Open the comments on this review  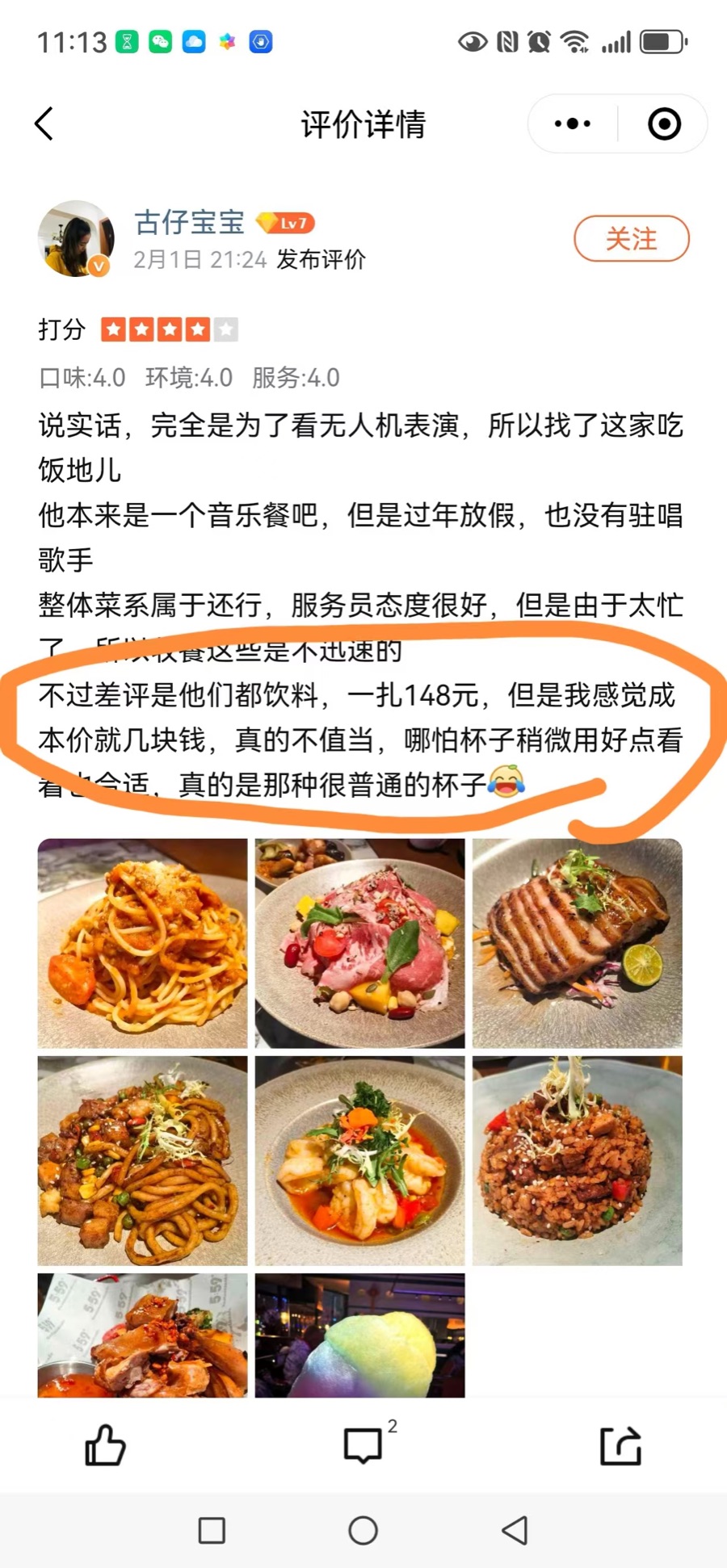pos(363,1445)
